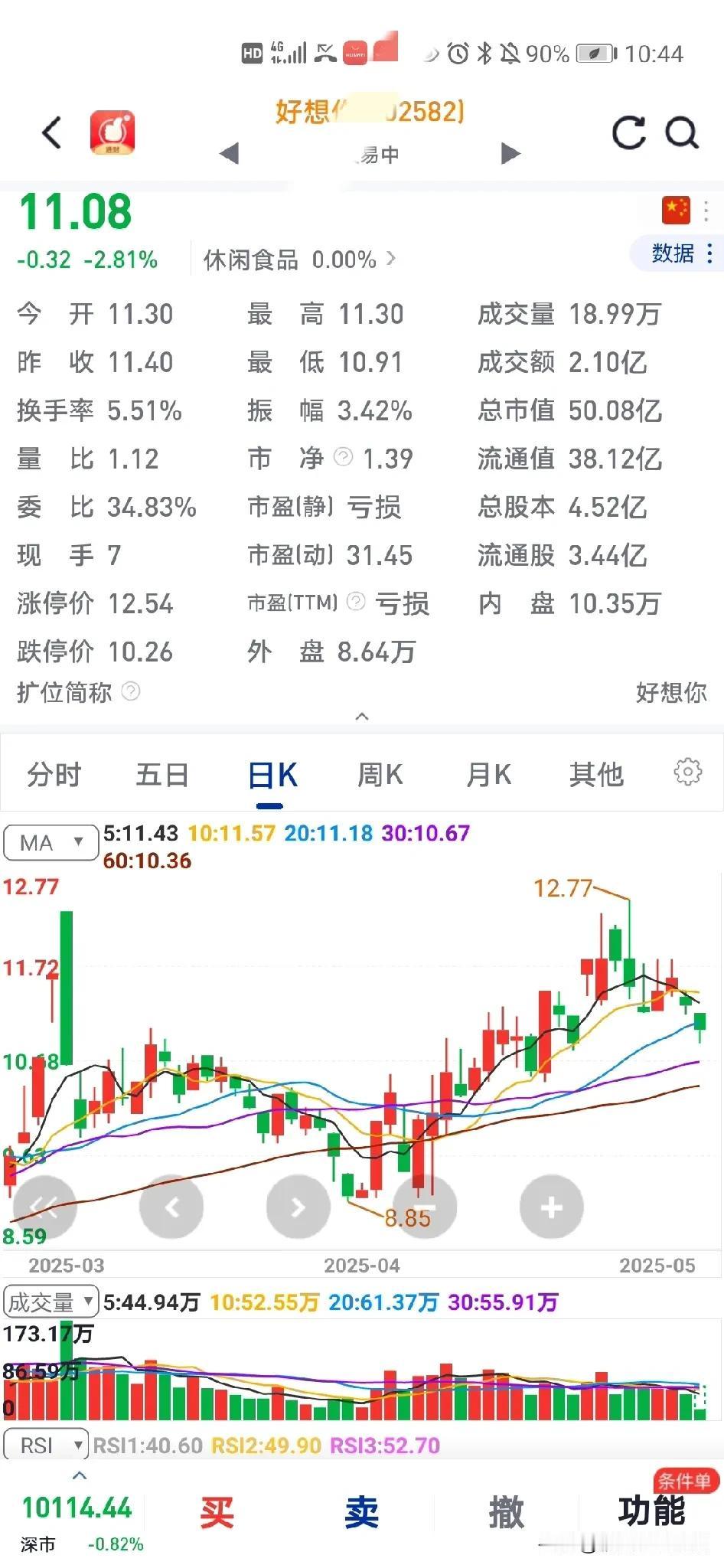This screenshot has width=724, height=1568.
Task: Open the 成交量 indicator dropdown
Action: point(51,1302)
